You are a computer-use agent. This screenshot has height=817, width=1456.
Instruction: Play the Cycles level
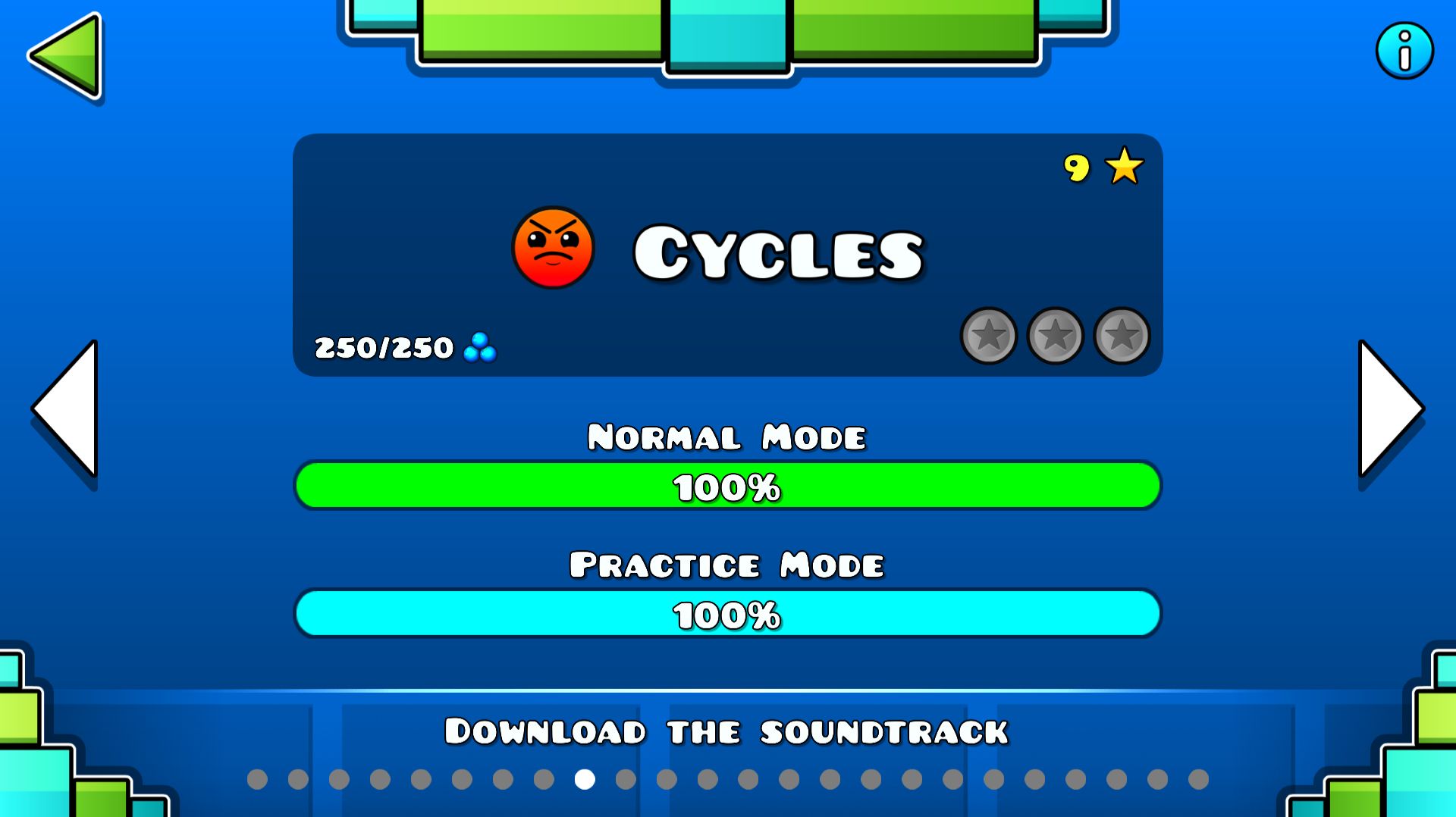[727, 255]
